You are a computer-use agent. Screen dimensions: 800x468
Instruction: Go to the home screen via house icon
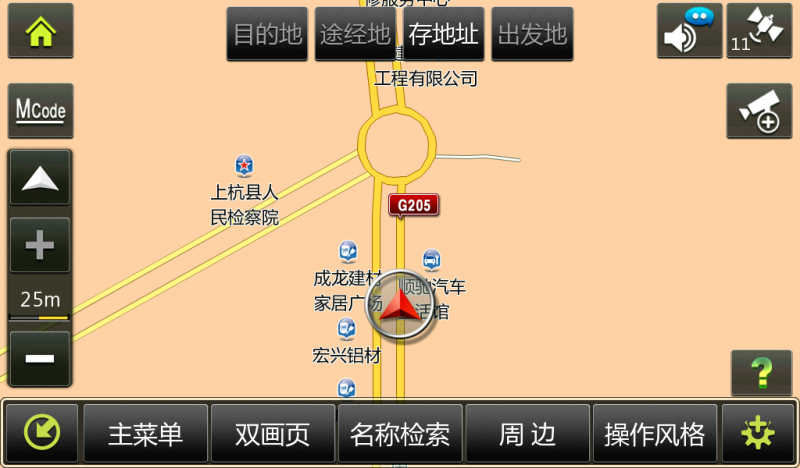[x=40, y=32]
